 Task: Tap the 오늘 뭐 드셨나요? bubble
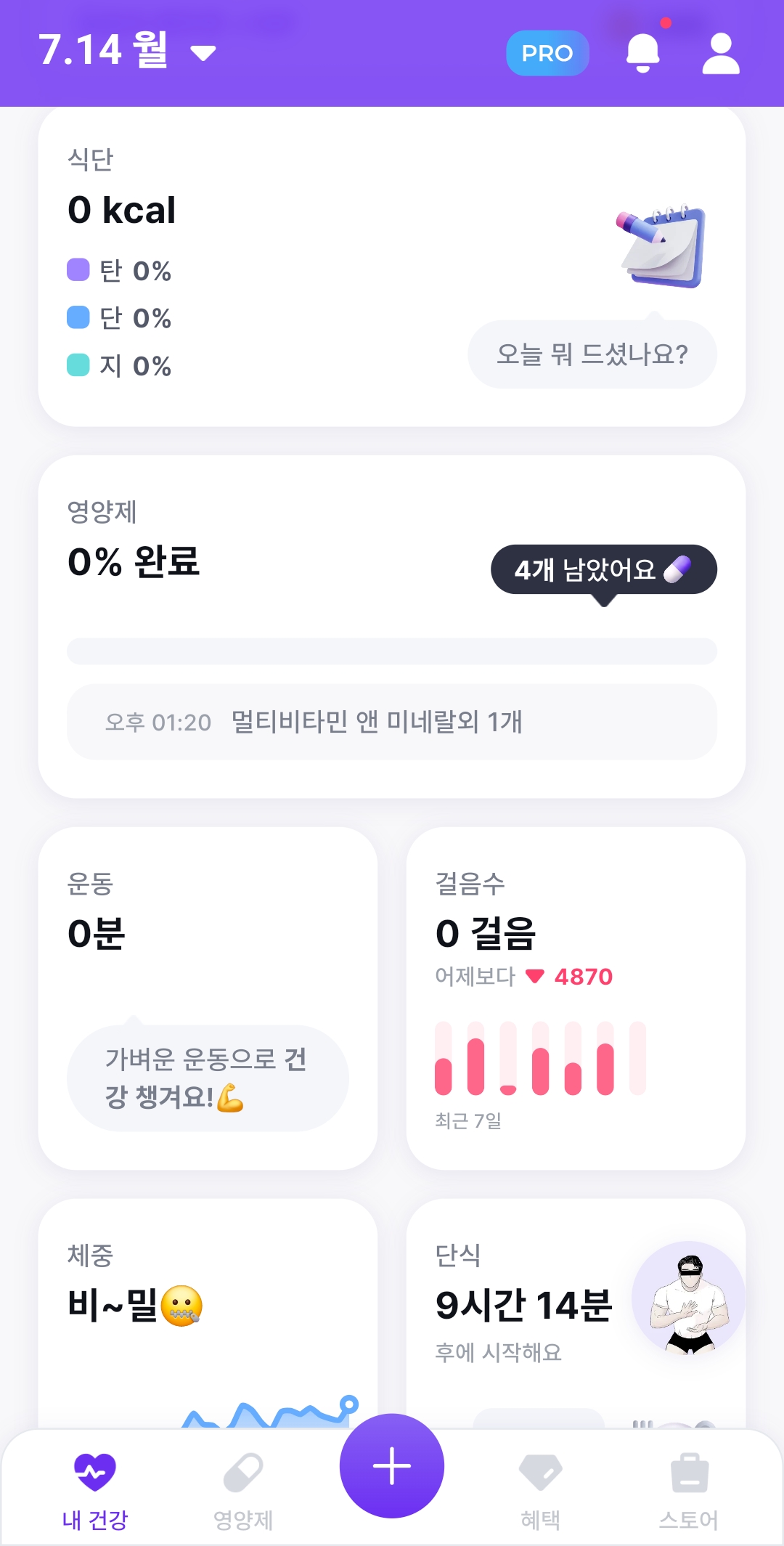592,354
